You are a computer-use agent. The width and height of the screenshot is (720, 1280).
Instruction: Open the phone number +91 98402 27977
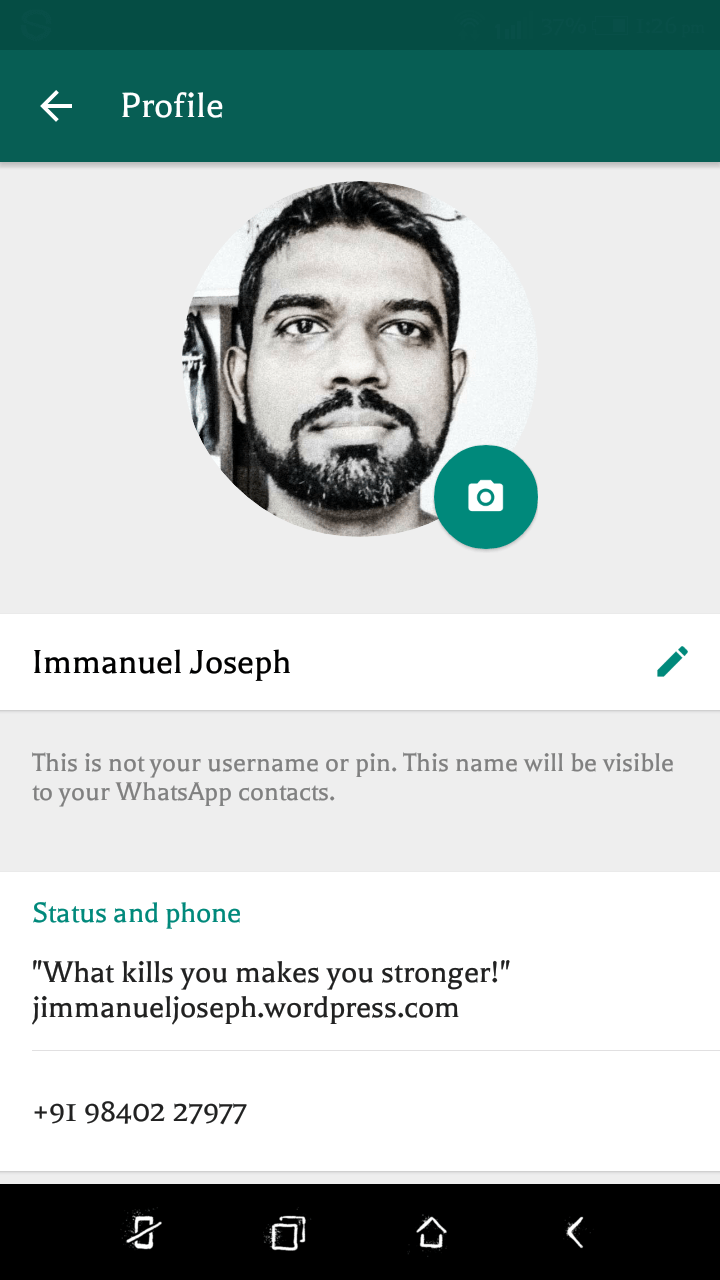tap(140, 1112)
